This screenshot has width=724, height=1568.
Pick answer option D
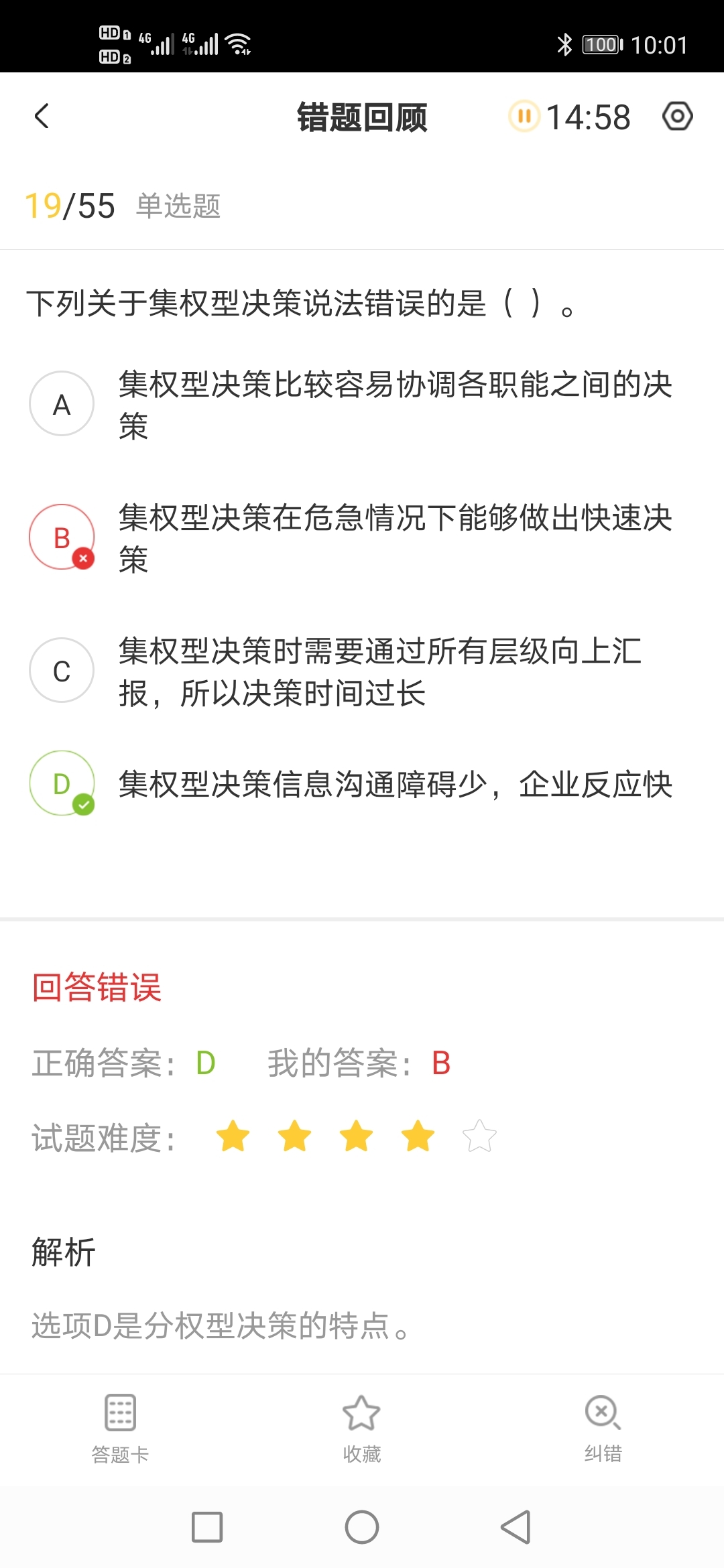(x=62, y=783)
